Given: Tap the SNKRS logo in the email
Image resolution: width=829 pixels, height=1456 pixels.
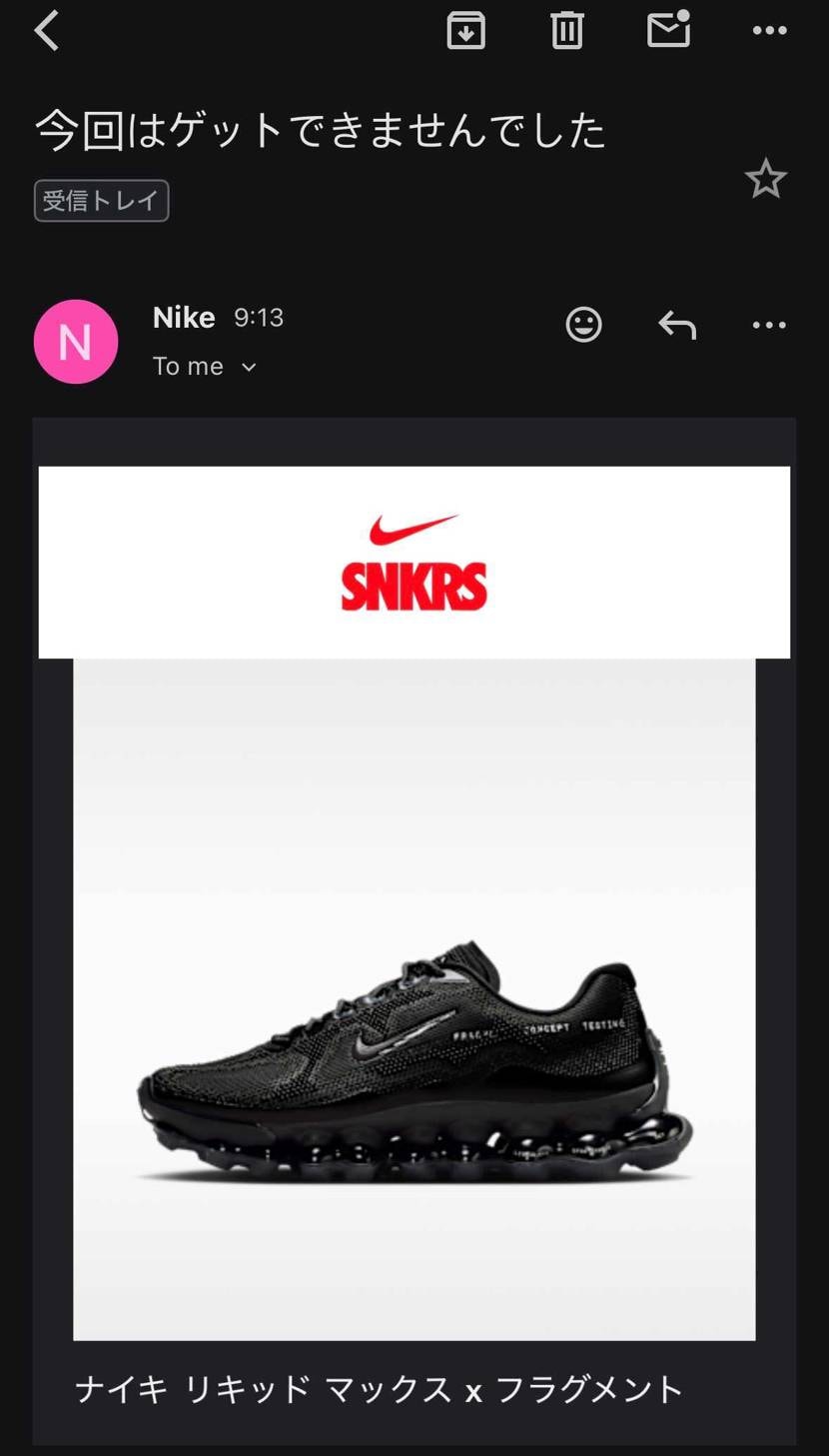Looking at the screenshot, I should [x=414, y=560].
